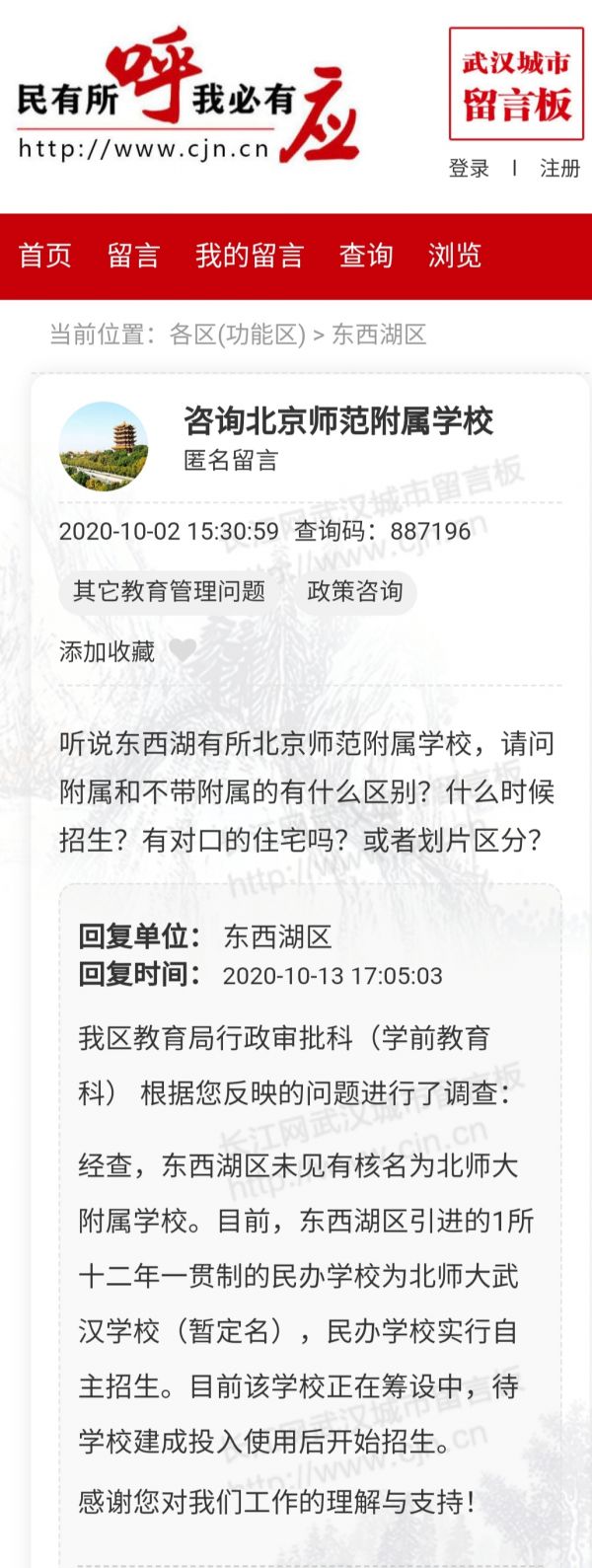
Task: Tap the 武汉城市留言板 header badge
Action: tap(516, 84)
